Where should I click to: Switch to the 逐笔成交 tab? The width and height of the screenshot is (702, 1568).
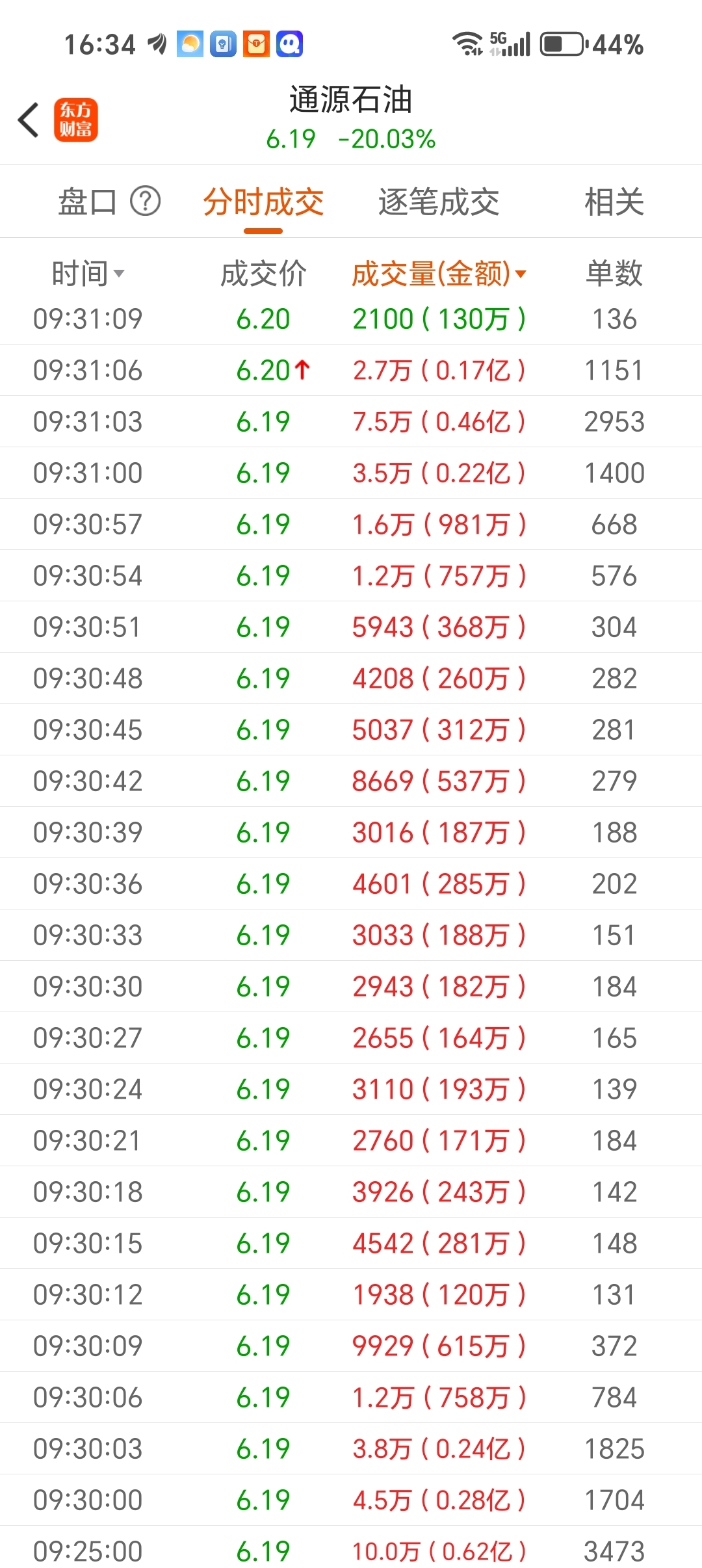click(439, 202)
